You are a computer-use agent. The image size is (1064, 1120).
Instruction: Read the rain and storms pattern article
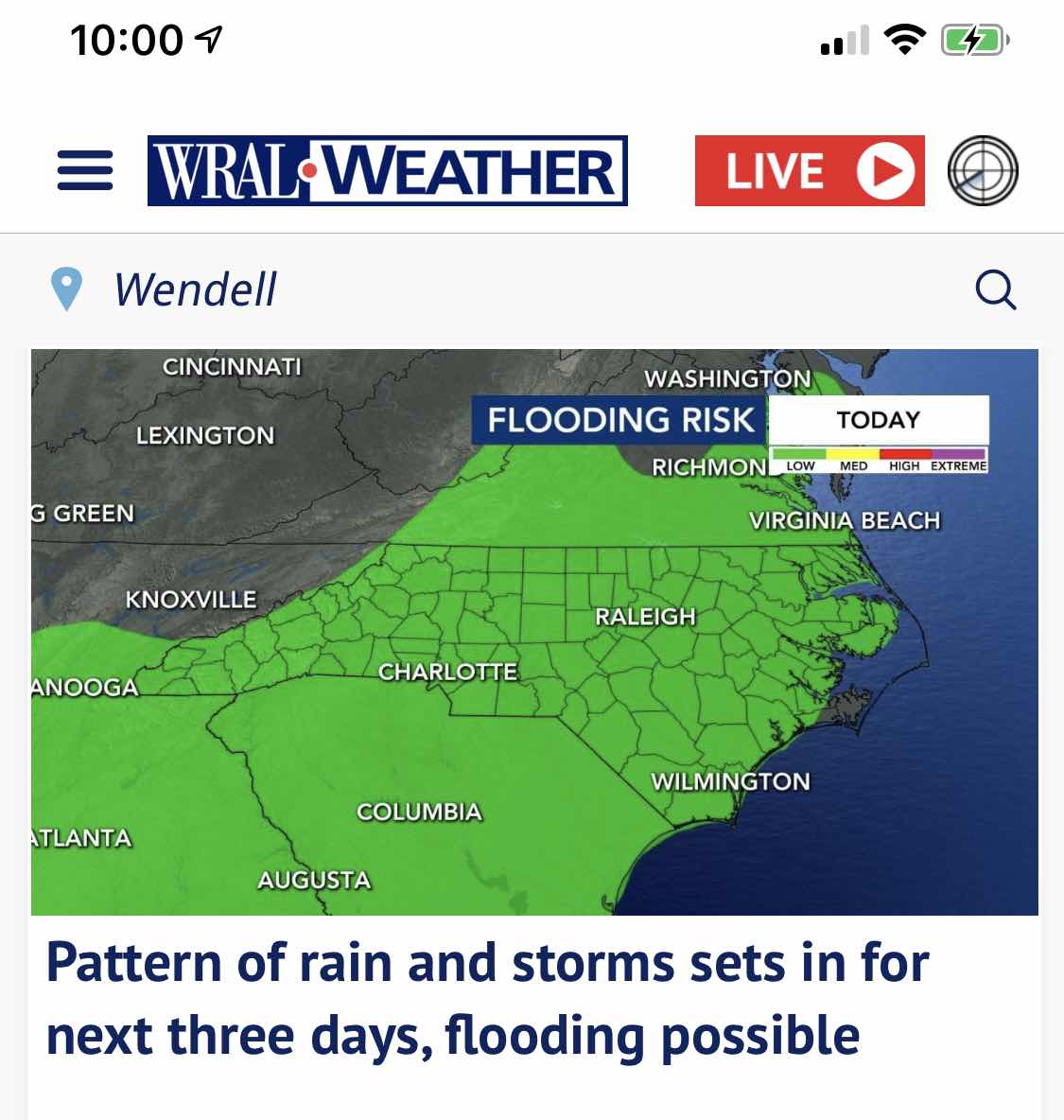click(x=488, y=999)
